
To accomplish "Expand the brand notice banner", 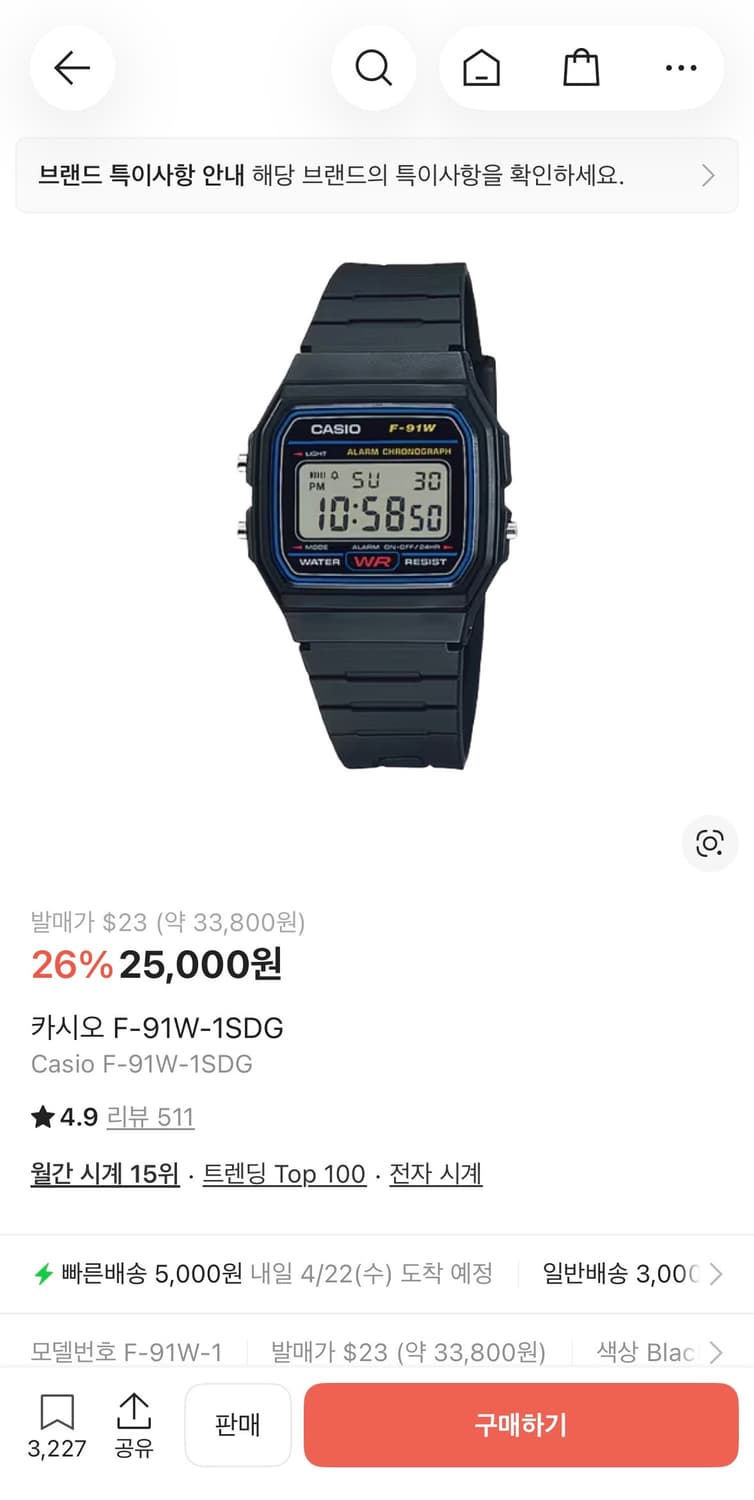I will [377, 176].
